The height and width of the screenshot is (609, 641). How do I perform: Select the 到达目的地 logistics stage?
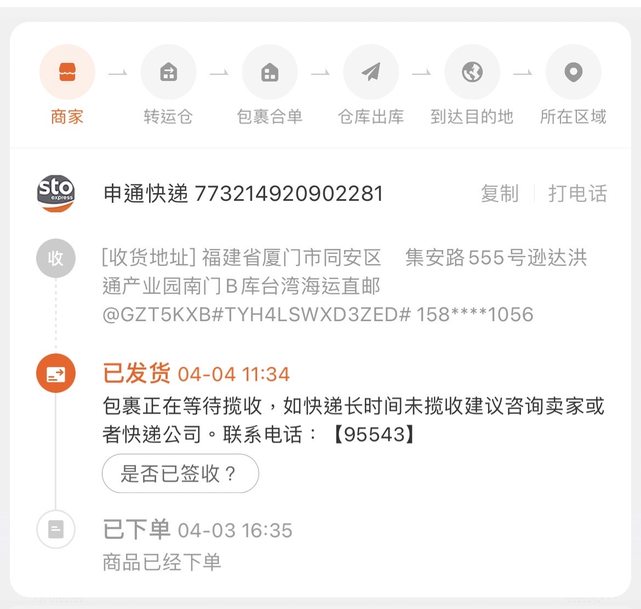tap(472, 73)
